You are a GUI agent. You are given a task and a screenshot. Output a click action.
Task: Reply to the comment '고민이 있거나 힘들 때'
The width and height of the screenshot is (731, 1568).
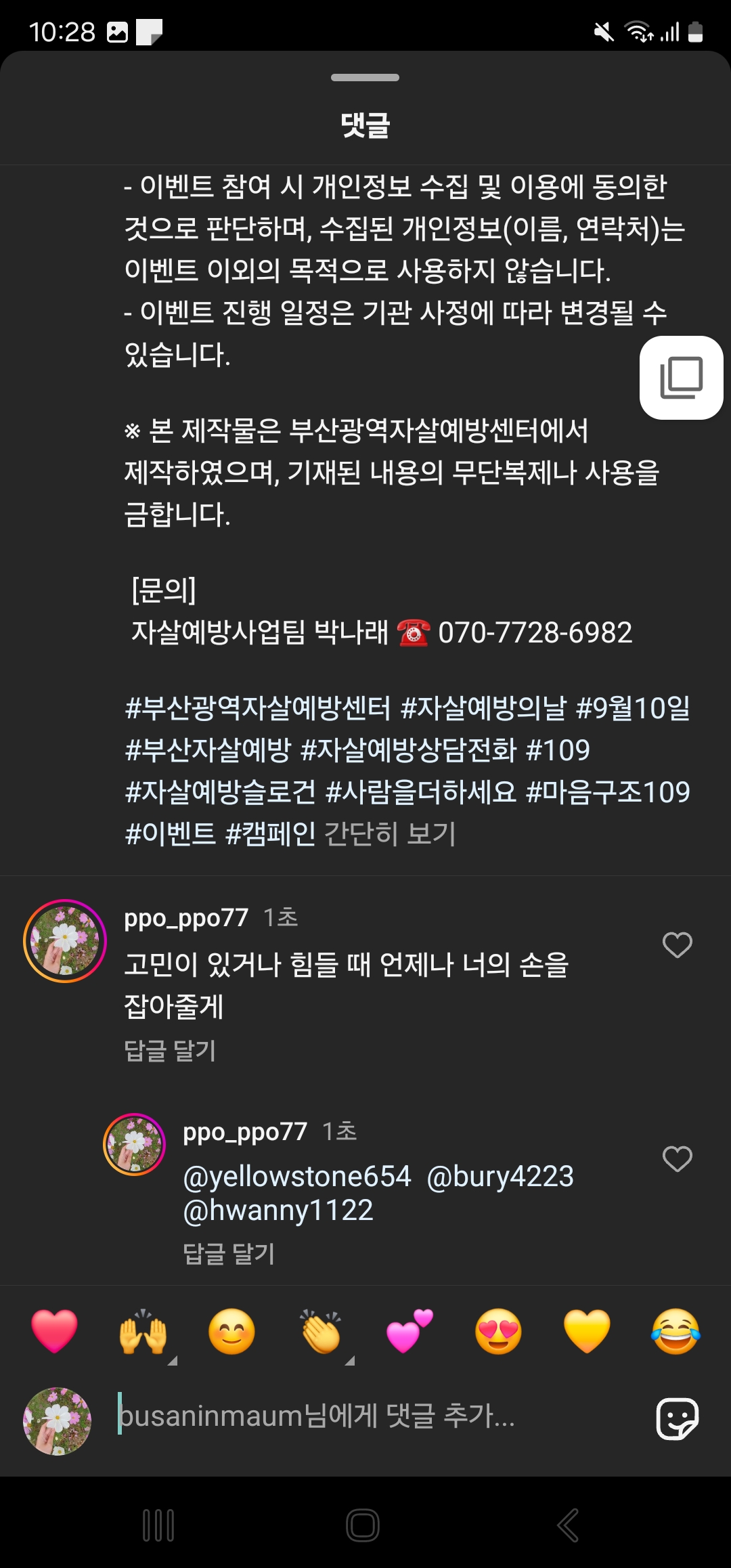[x=170, y=1050]
